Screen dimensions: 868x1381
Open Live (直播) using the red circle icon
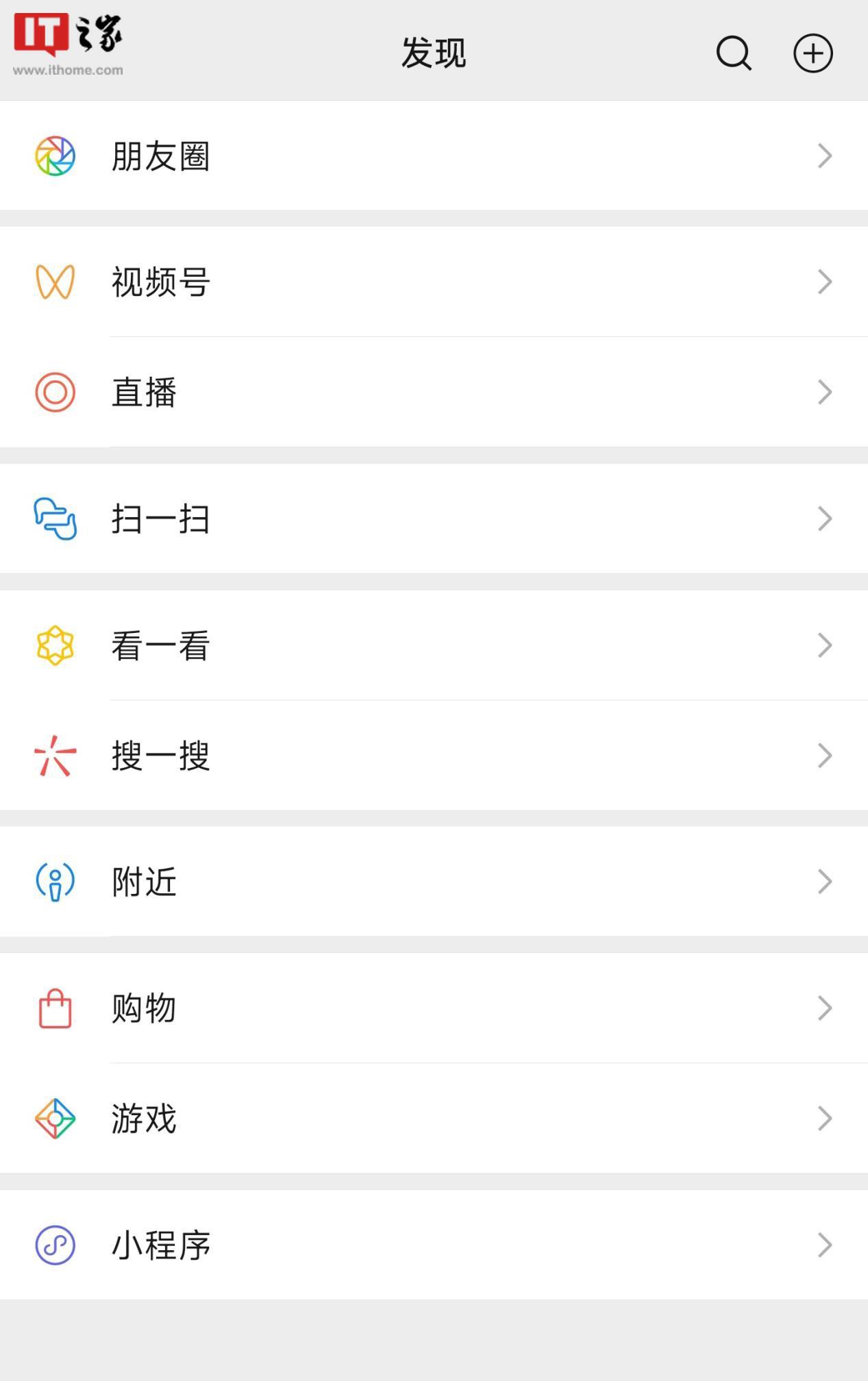point(56,391)
